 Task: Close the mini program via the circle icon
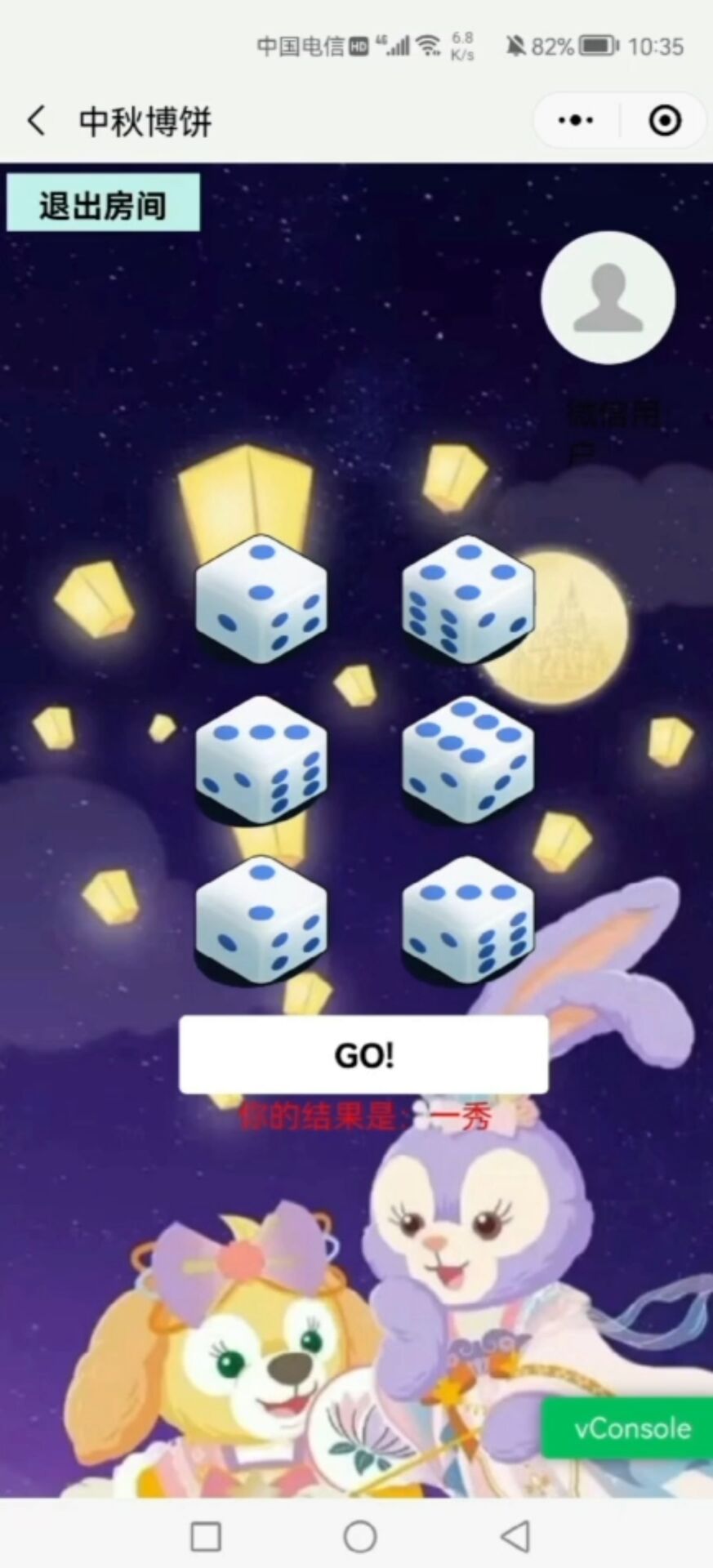pyautogui.click(x=664, y=121)
